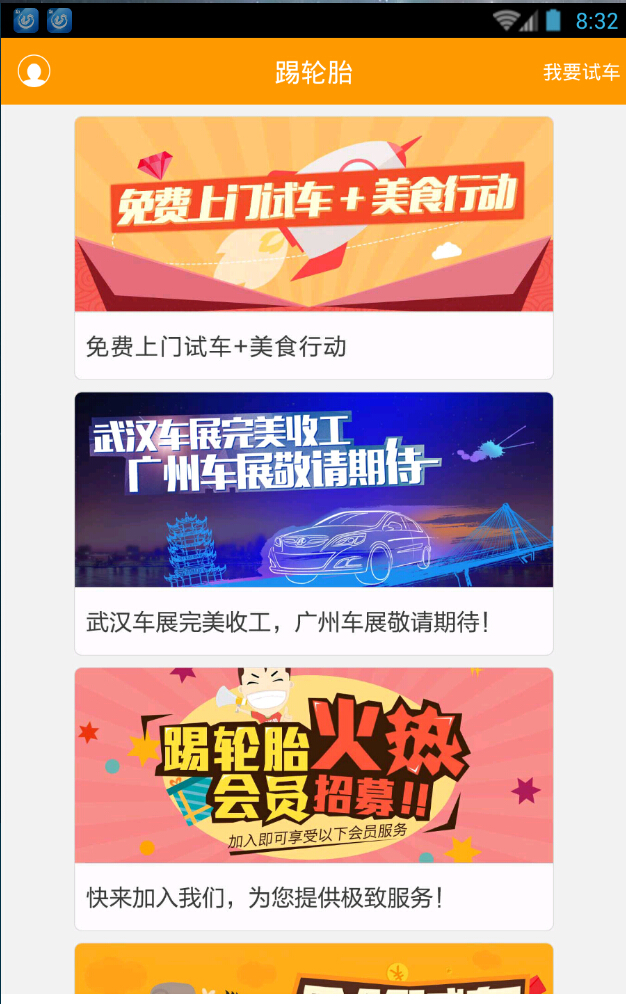Open the user profile icon

(34, 71)
